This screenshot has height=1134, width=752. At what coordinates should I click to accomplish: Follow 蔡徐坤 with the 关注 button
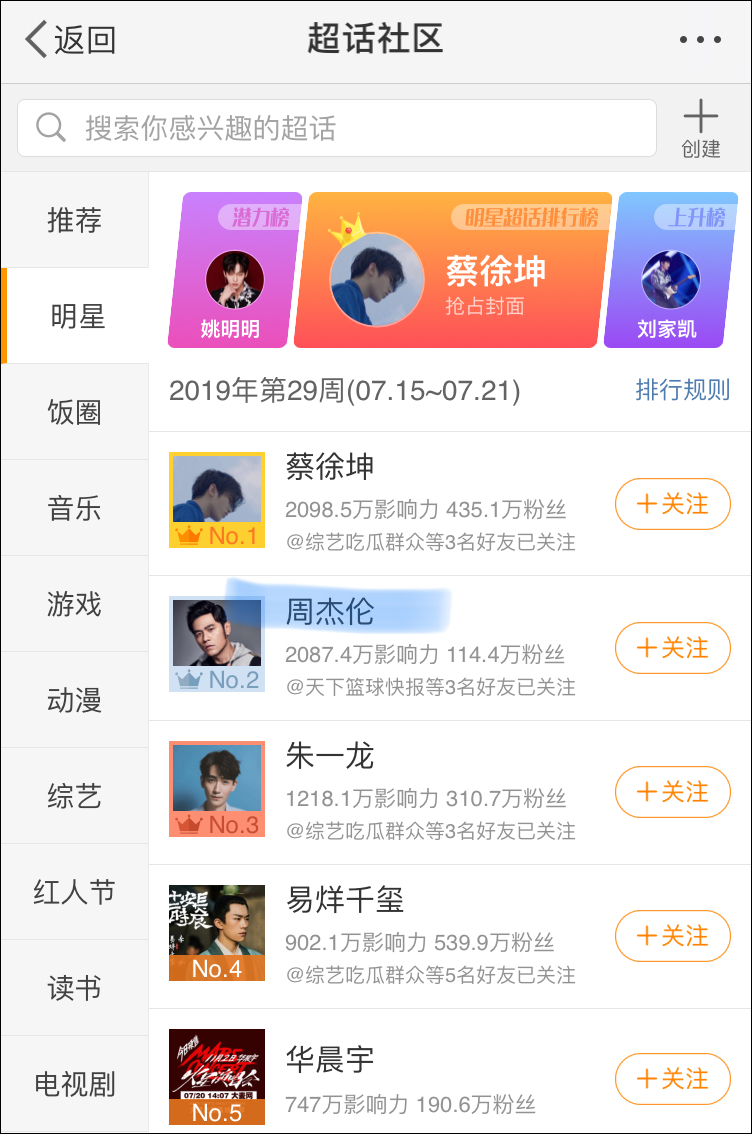(x=672, y=504)
